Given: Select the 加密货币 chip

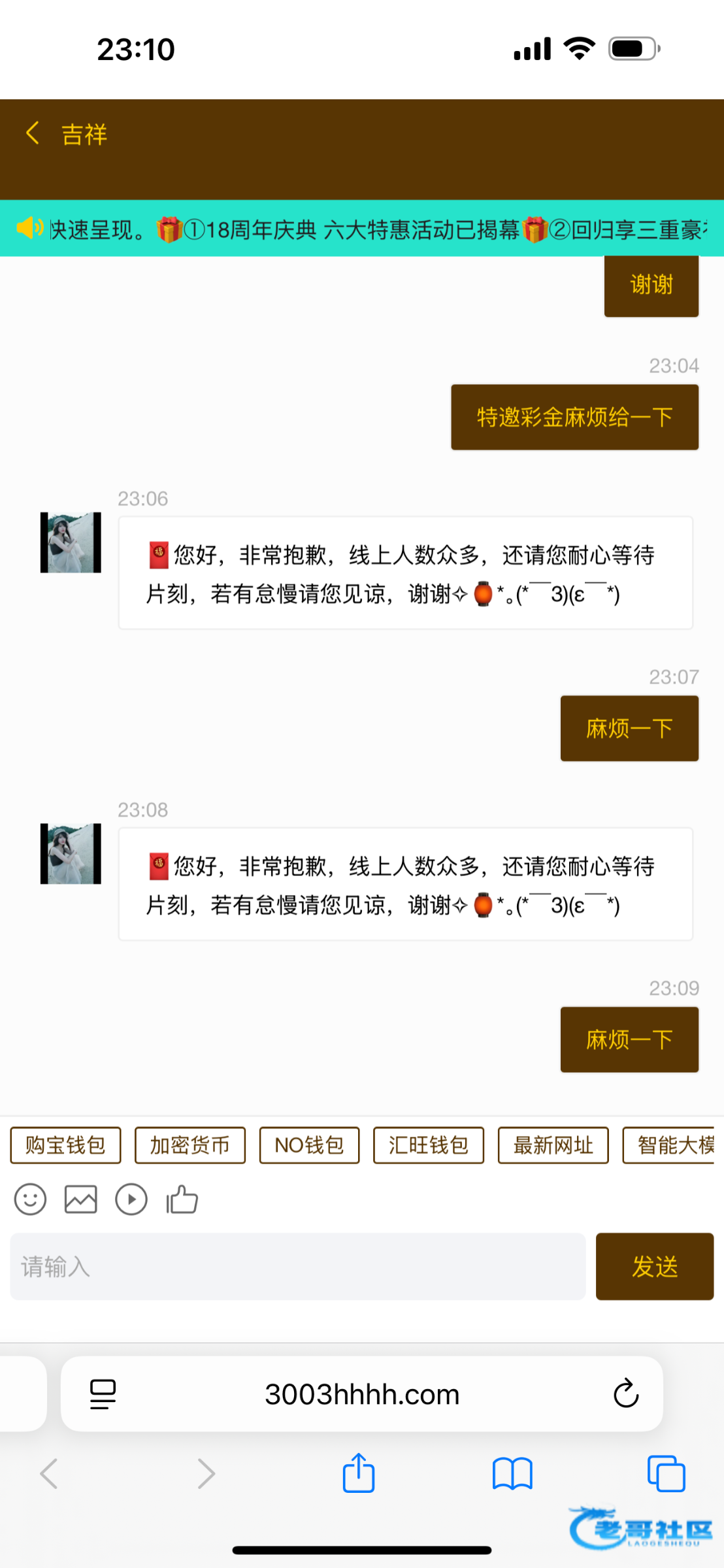Looking at the screenshot, I should click(190, 1145).
